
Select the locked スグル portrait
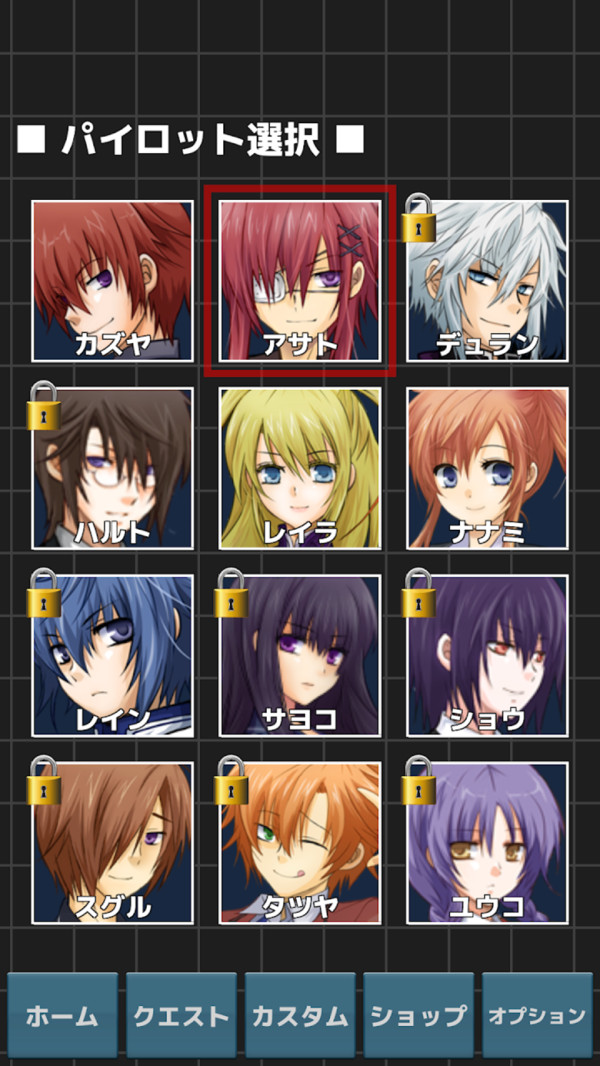112,842
